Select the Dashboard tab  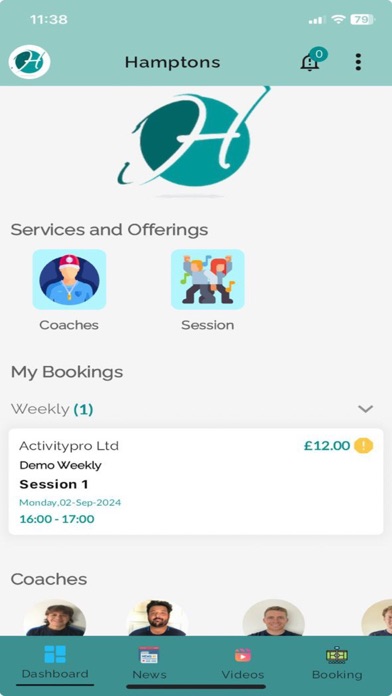coord(55,663)
